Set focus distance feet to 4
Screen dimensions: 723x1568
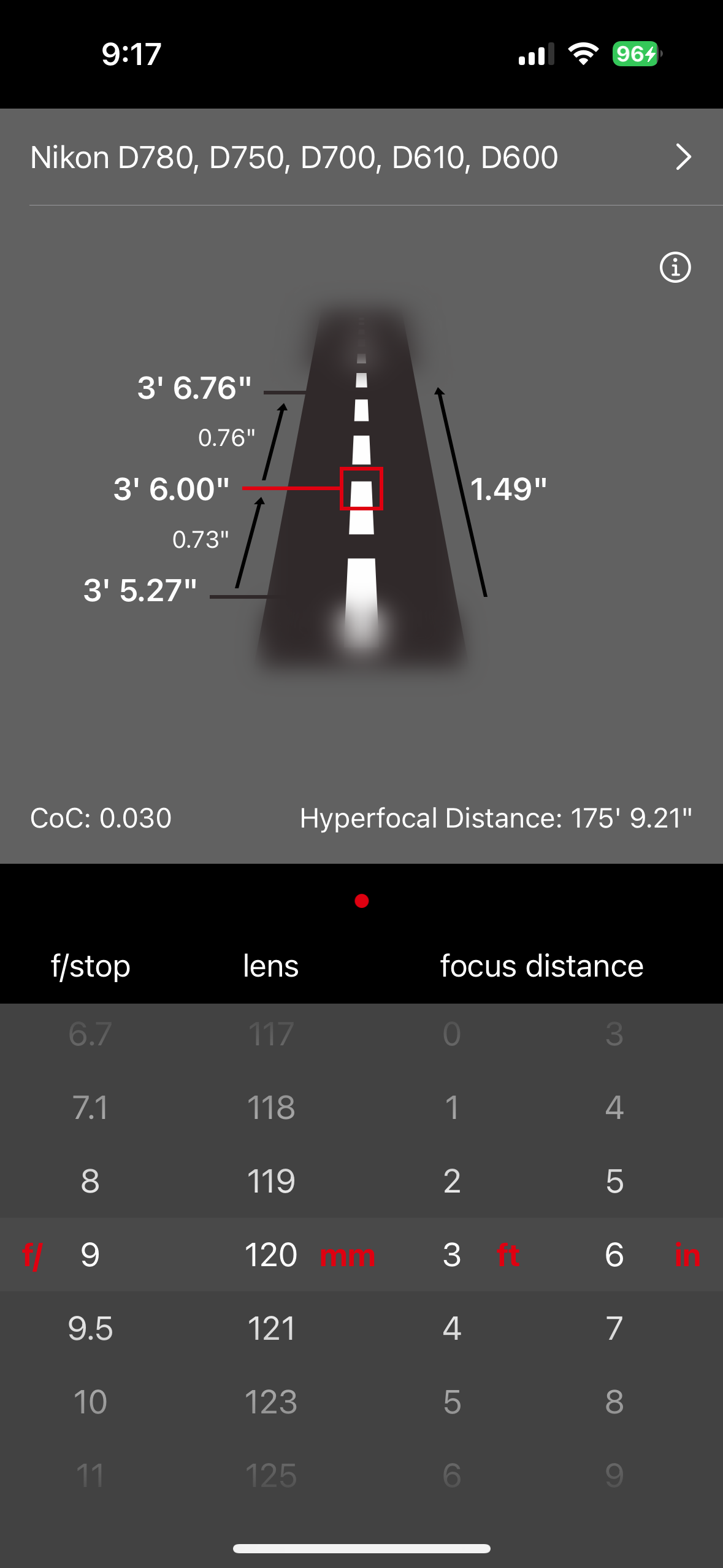[452, 1328]
